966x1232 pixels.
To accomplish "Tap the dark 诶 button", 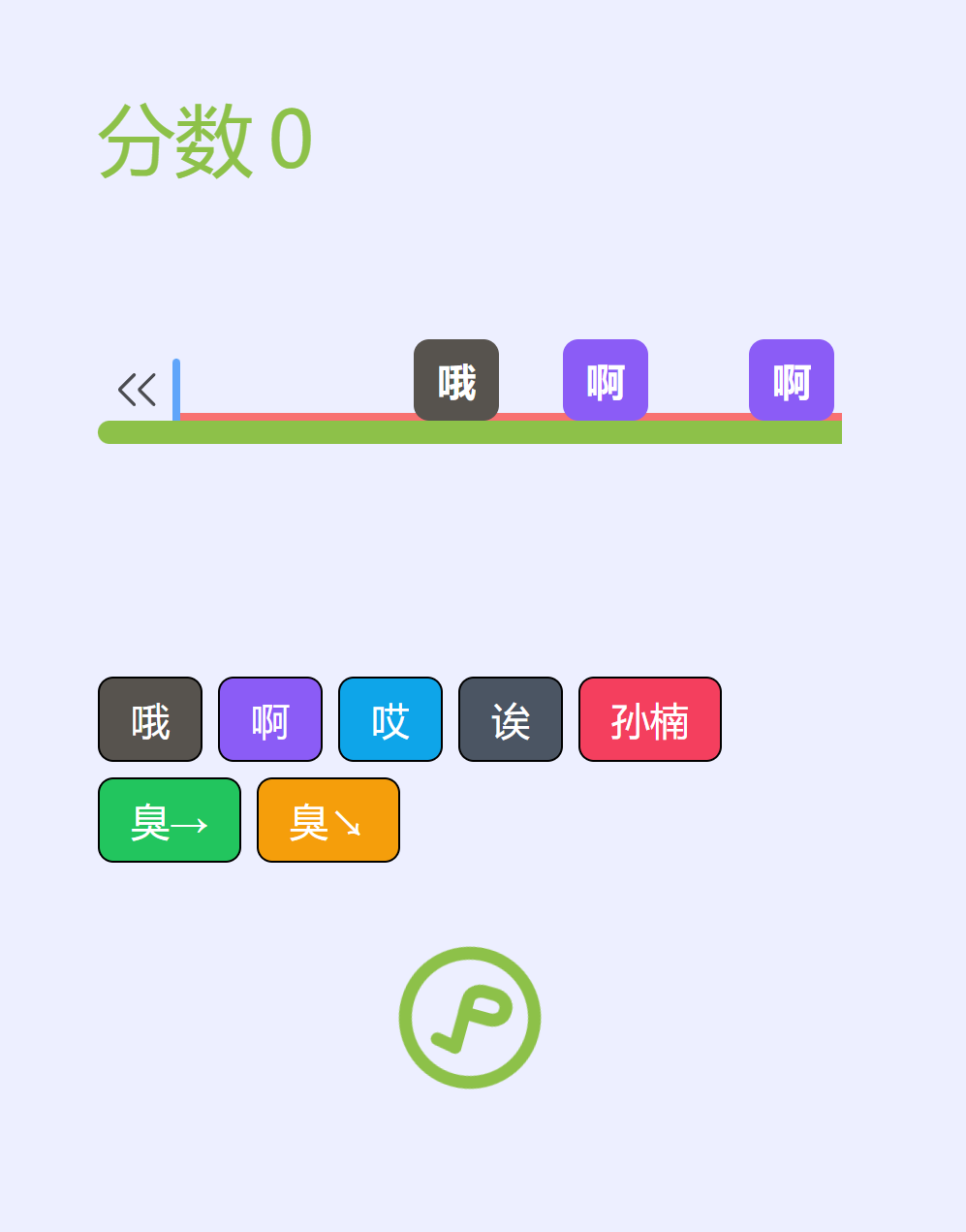I will [x=511, y=719].
